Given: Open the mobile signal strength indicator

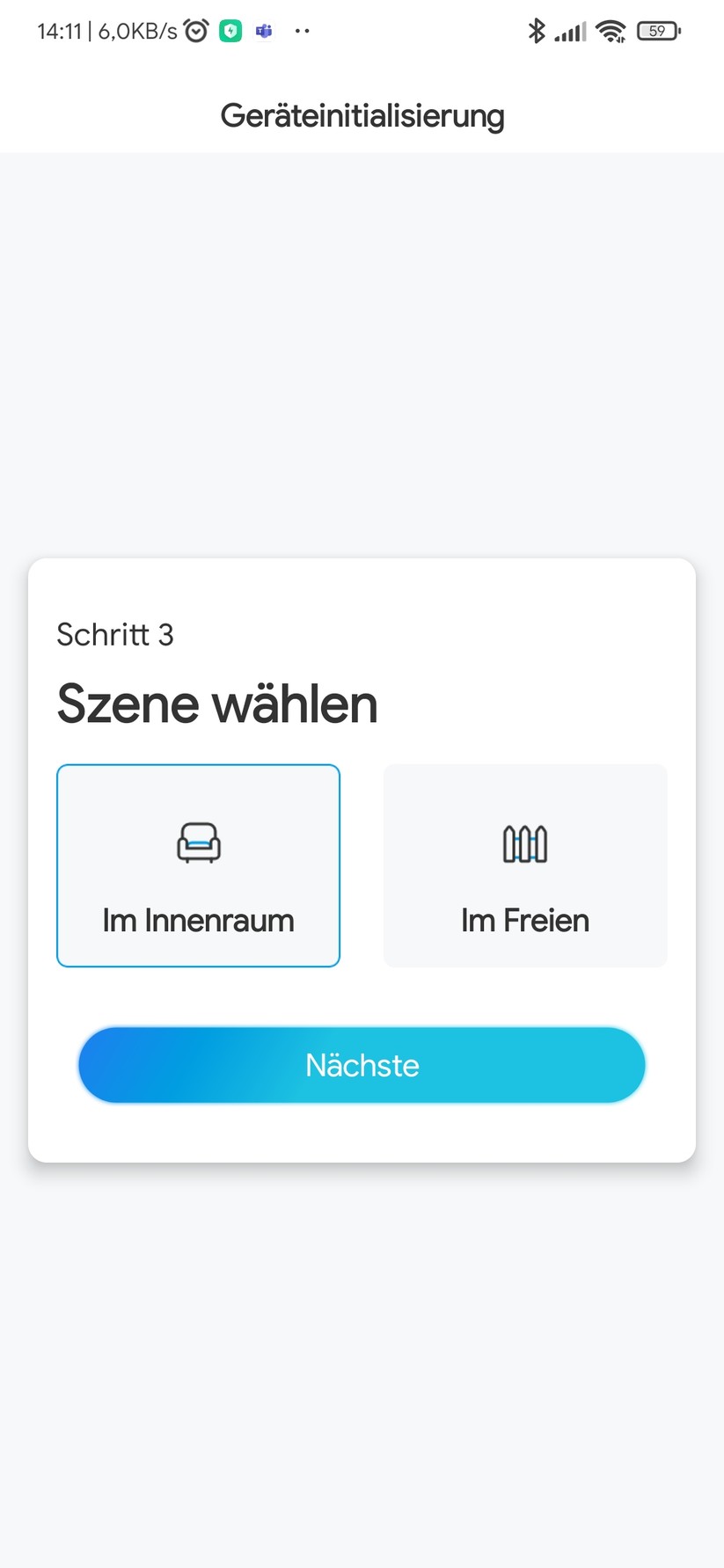Looking at the screenshot, I should click(x=569, y=30).
